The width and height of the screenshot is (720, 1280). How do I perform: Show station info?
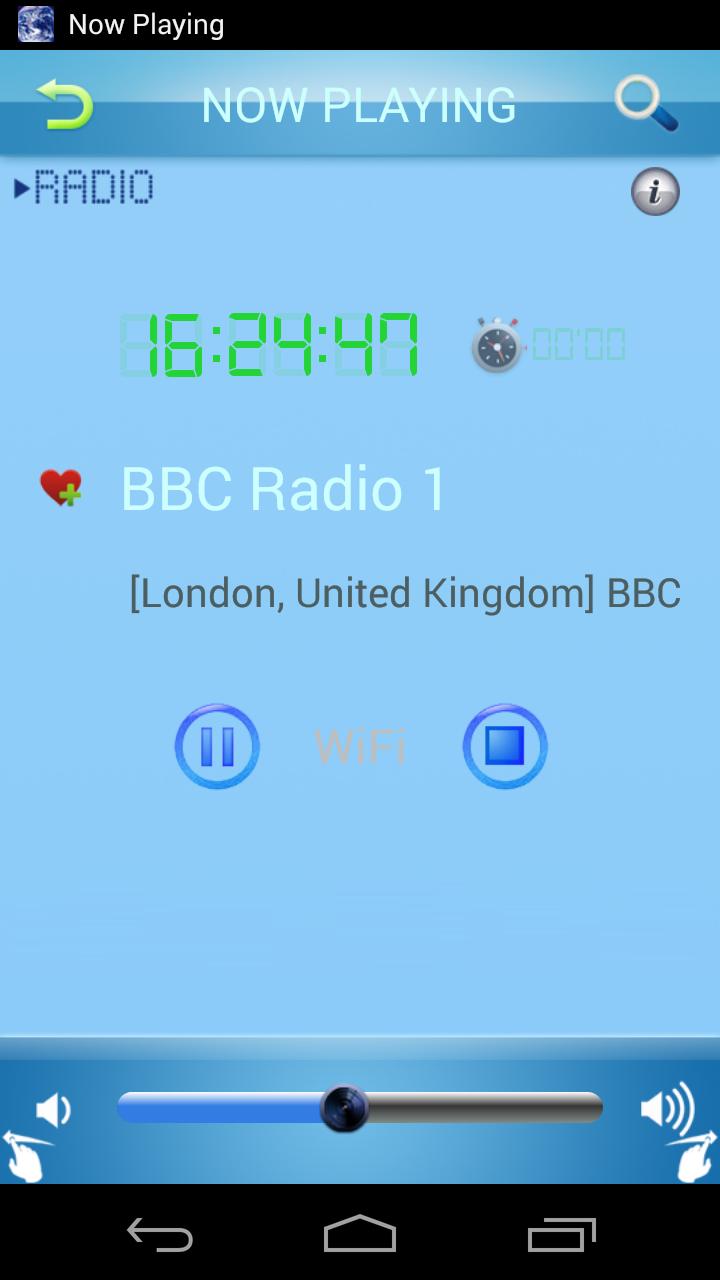click(655, 192)
